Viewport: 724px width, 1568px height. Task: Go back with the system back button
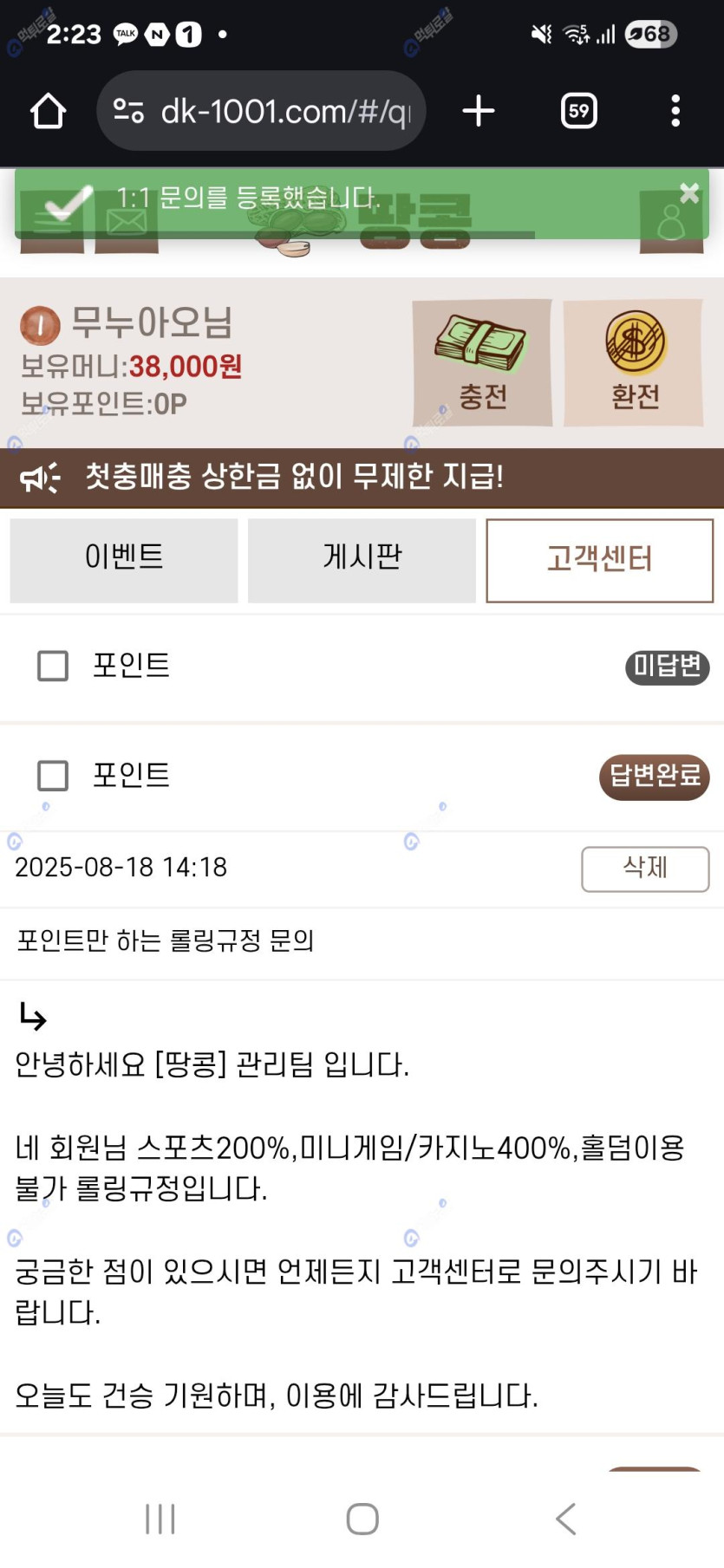click(565, 1519)
